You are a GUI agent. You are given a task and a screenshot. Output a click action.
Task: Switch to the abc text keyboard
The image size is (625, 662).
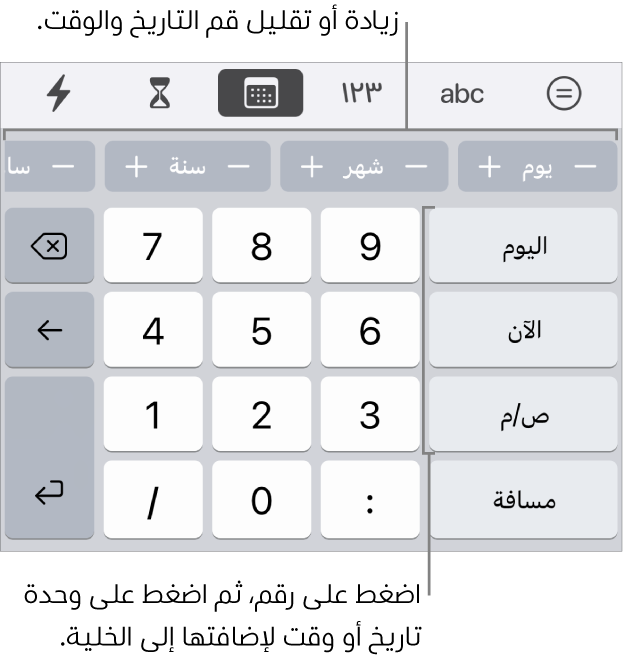click(x=462, y=95)
